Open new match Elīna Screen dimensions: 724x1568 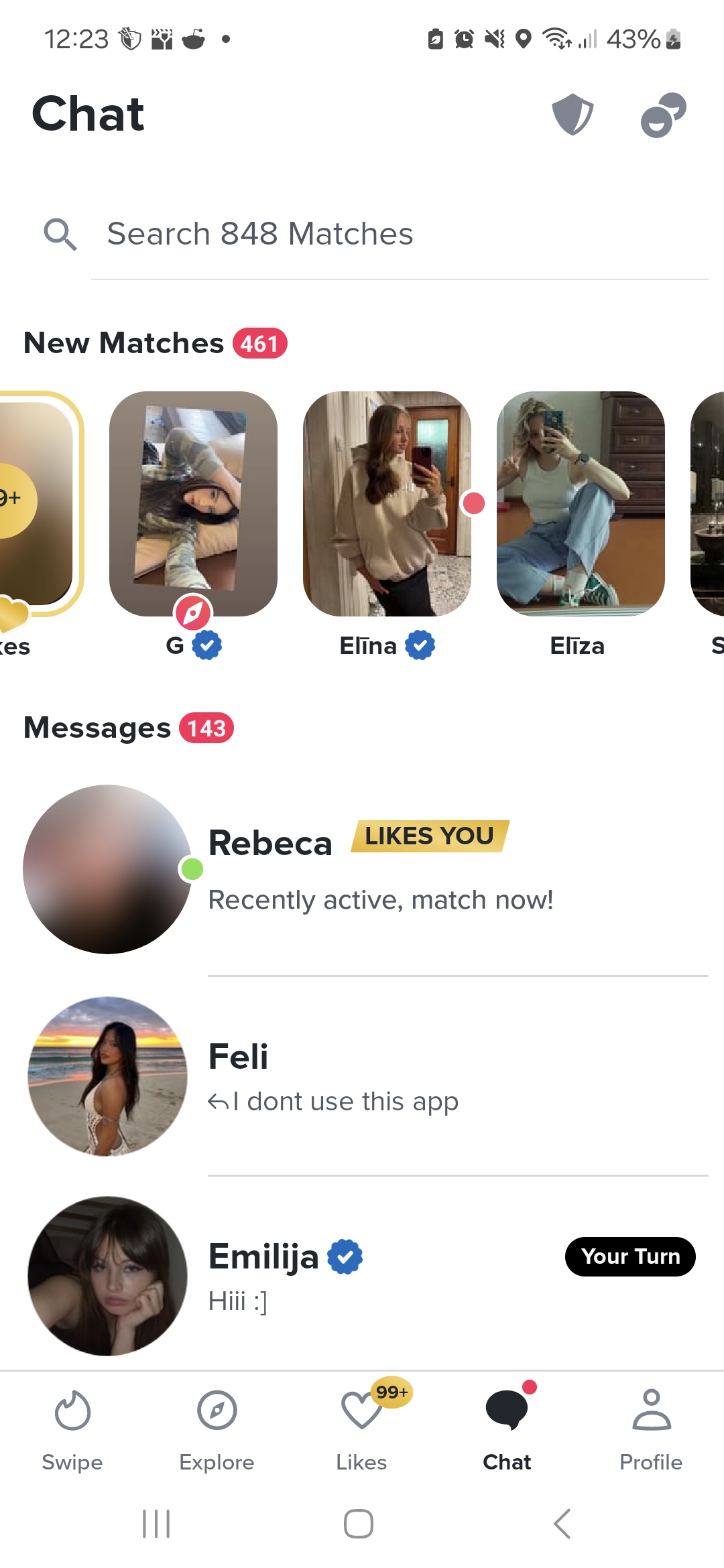pos(387,504)
